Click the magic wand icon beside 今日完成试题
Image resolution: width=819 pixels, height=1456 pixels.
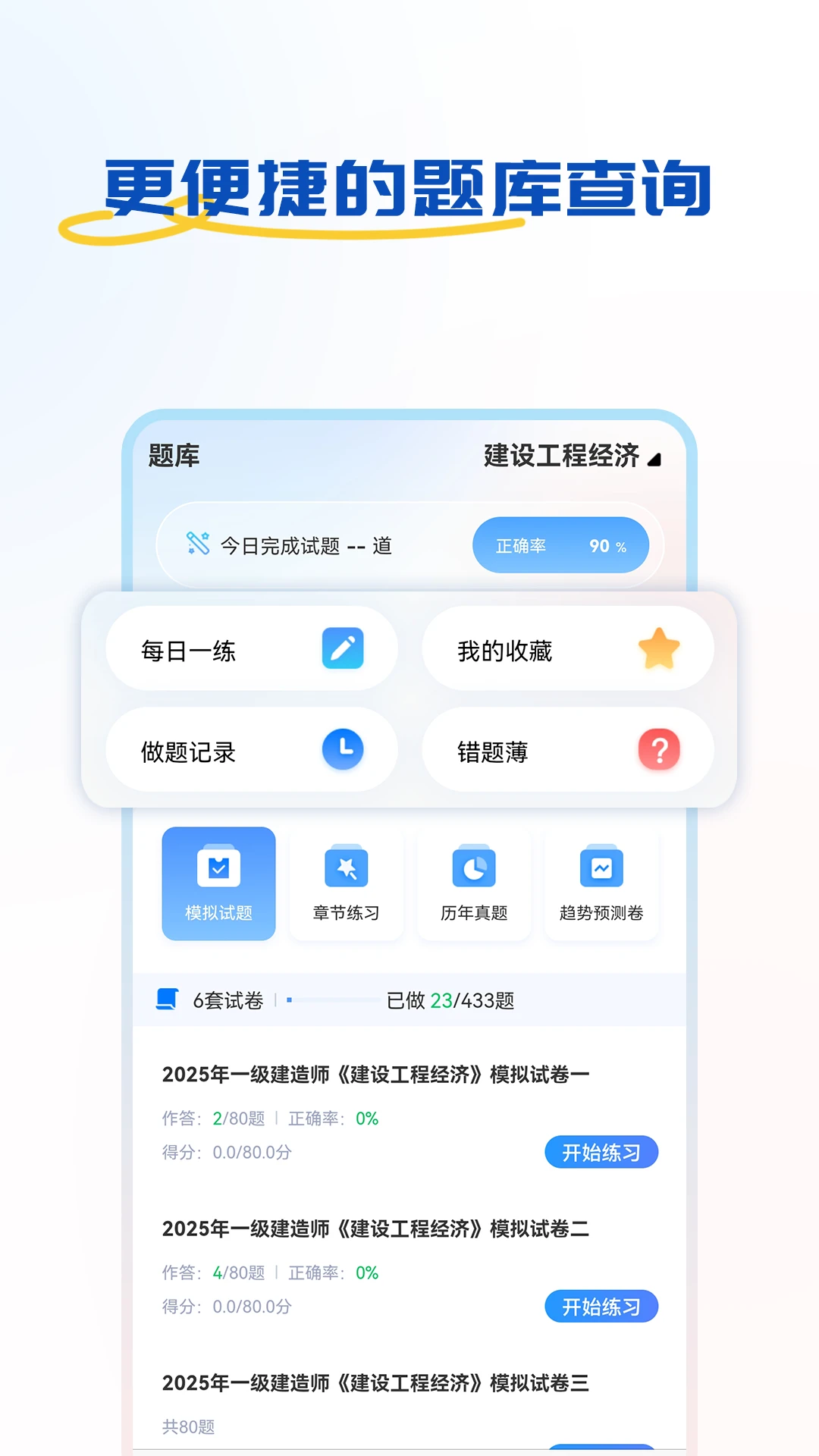[199, 544]
